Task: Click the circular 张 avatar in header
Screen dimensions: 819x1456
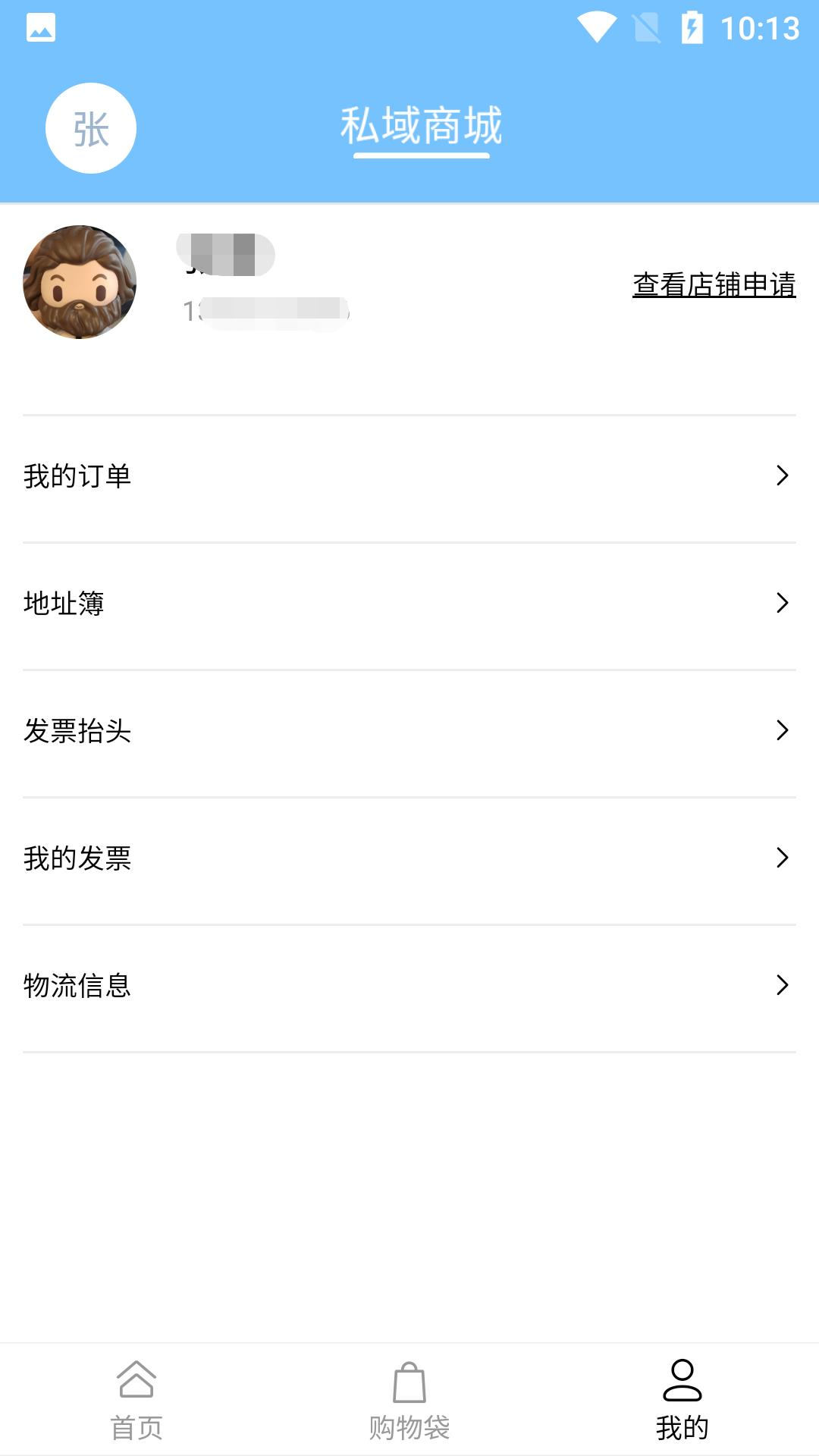Action: 91,127
